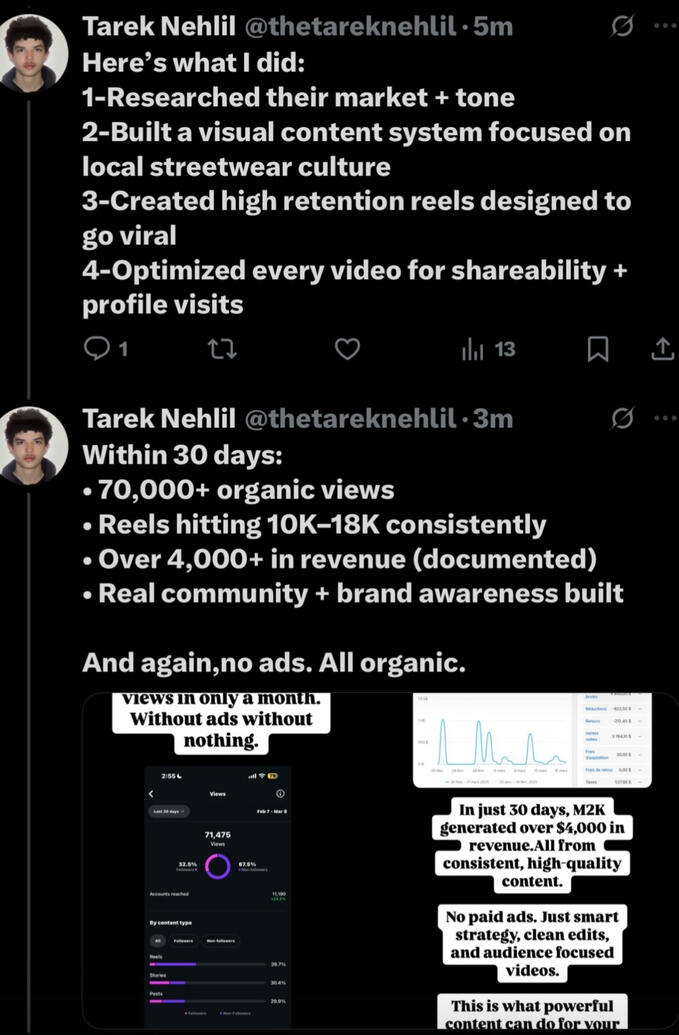Screen dimensions: 679x1035
Task: Open Tarek Nehlil's avatar on the "Within 30 days" post
Action: [x=33, y=444]
